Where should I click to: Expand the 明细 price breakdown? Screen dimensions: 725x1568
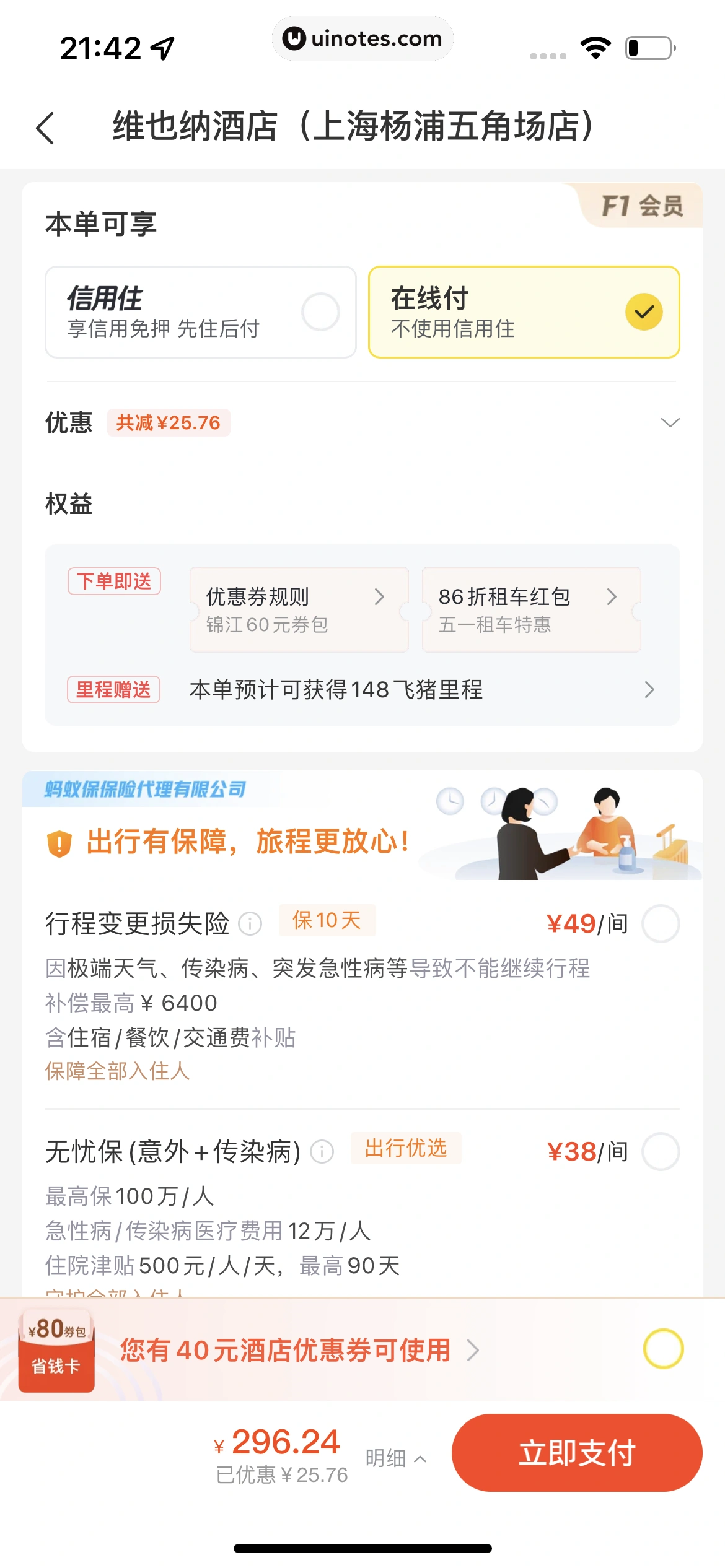pyautogui.click(x=395, y=1458)
